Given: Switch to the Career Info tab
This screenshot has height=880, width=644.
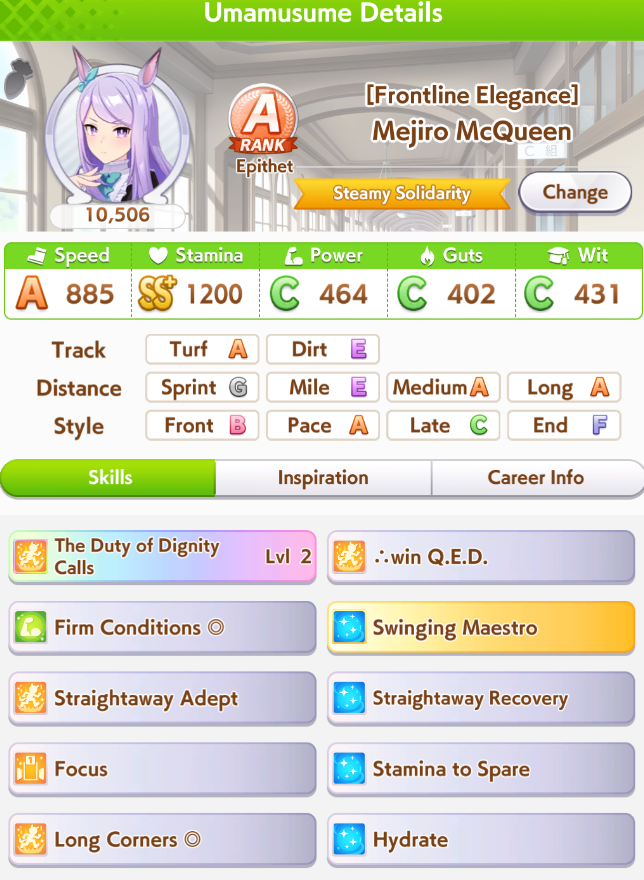Looking at the screenshot, I should click(535, 478).
